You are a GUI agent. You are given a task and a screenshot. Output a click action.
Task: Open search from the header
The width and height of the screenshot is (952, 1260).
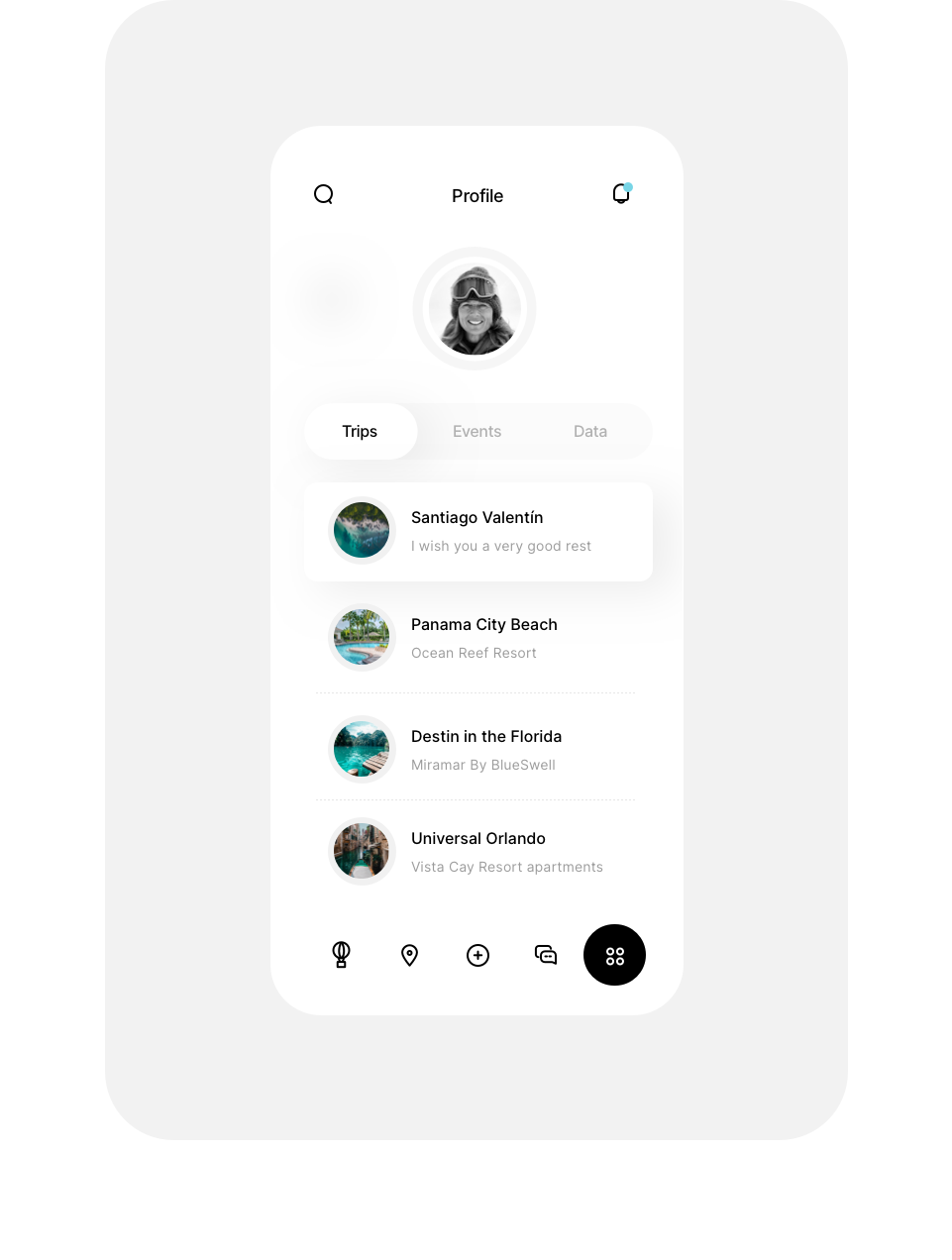pos(323,194)
